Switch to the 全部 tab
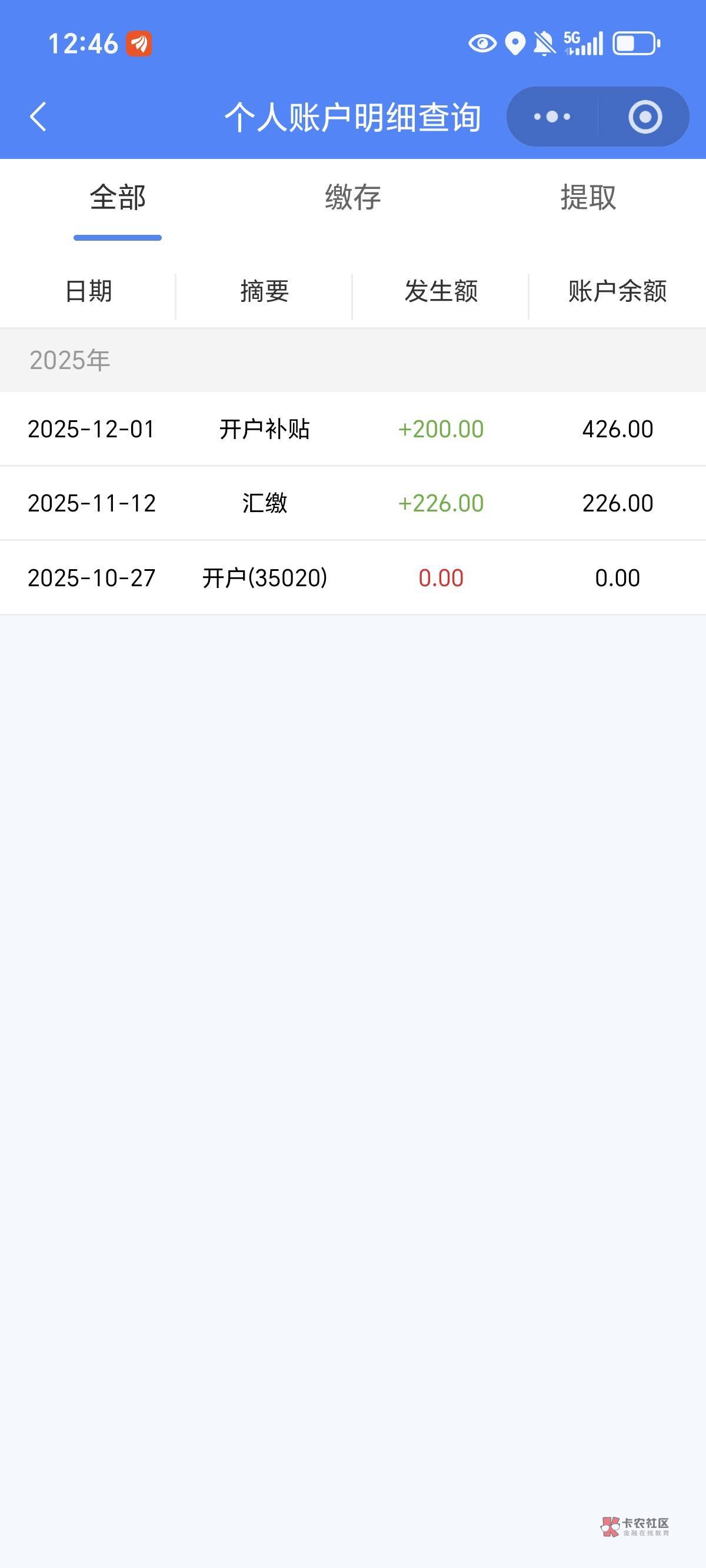 [118, 198]
